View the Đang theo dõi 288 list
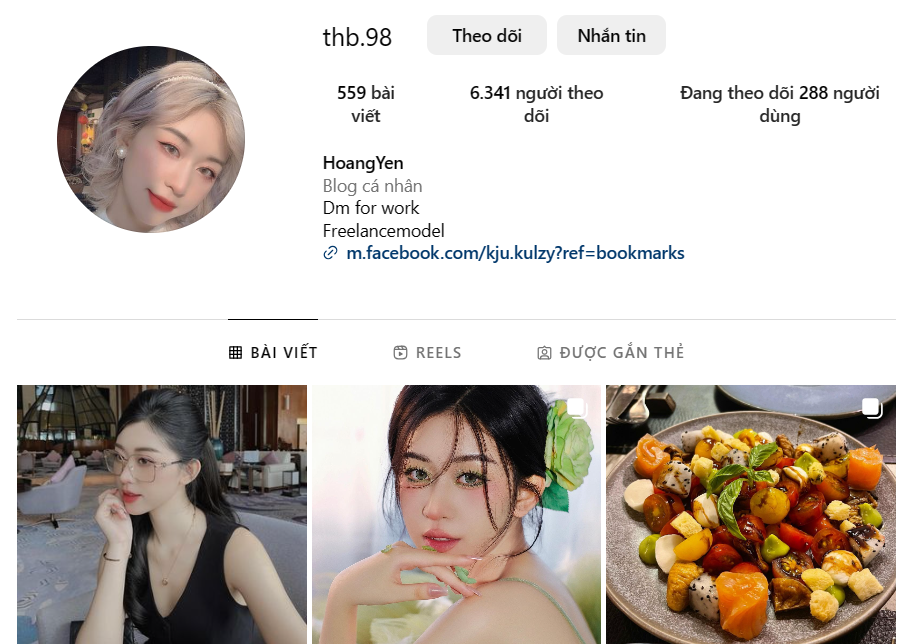Screen dimensions: 905x644 [x=779, y=104]
